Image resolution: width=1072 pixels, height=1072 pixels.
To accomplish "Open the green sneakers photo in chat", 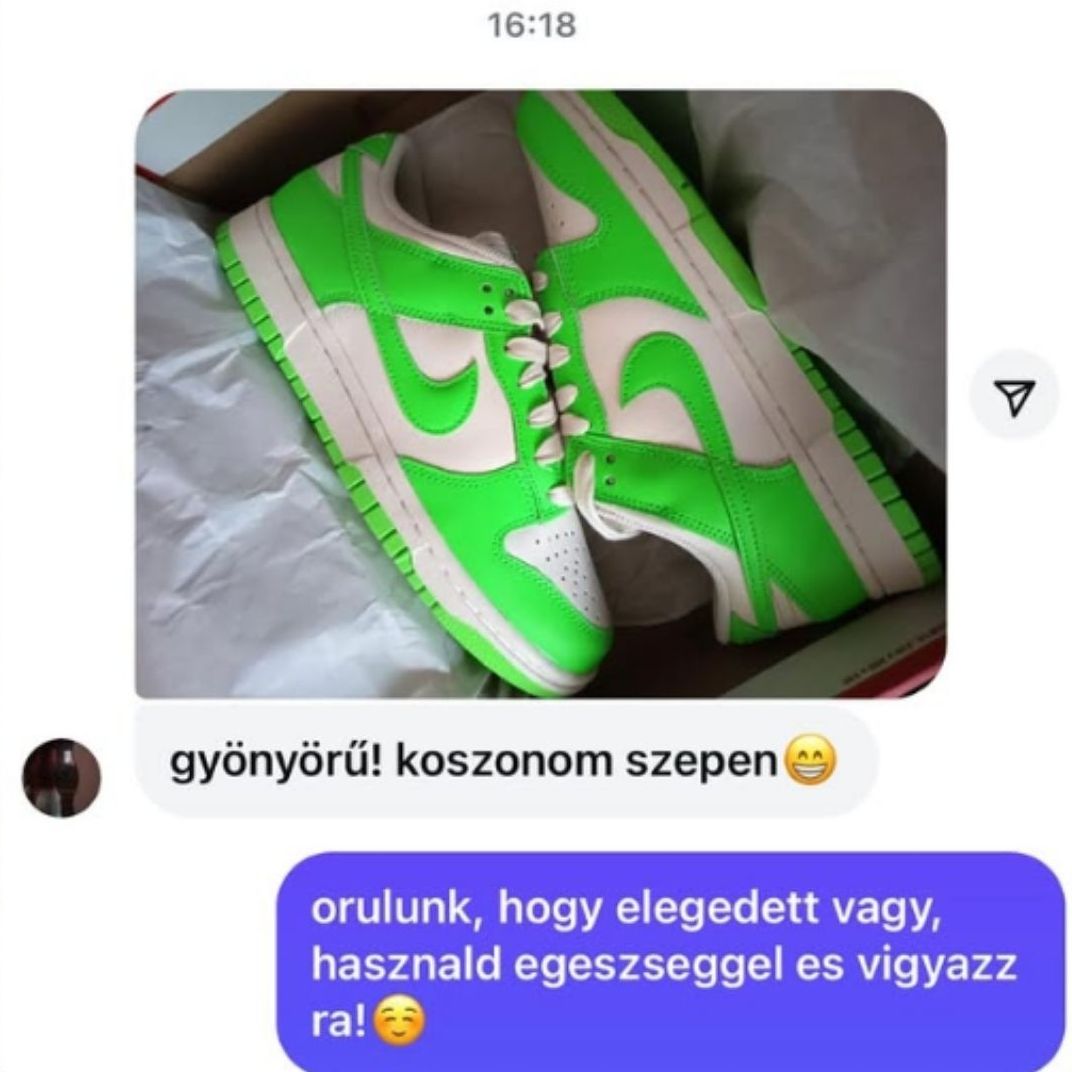I will (x=540, y=394).
